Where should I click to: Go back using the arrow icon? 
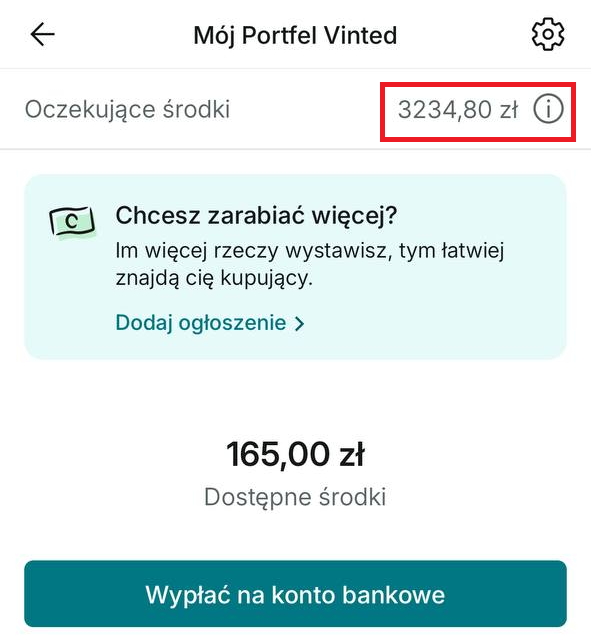click(42, 34)
